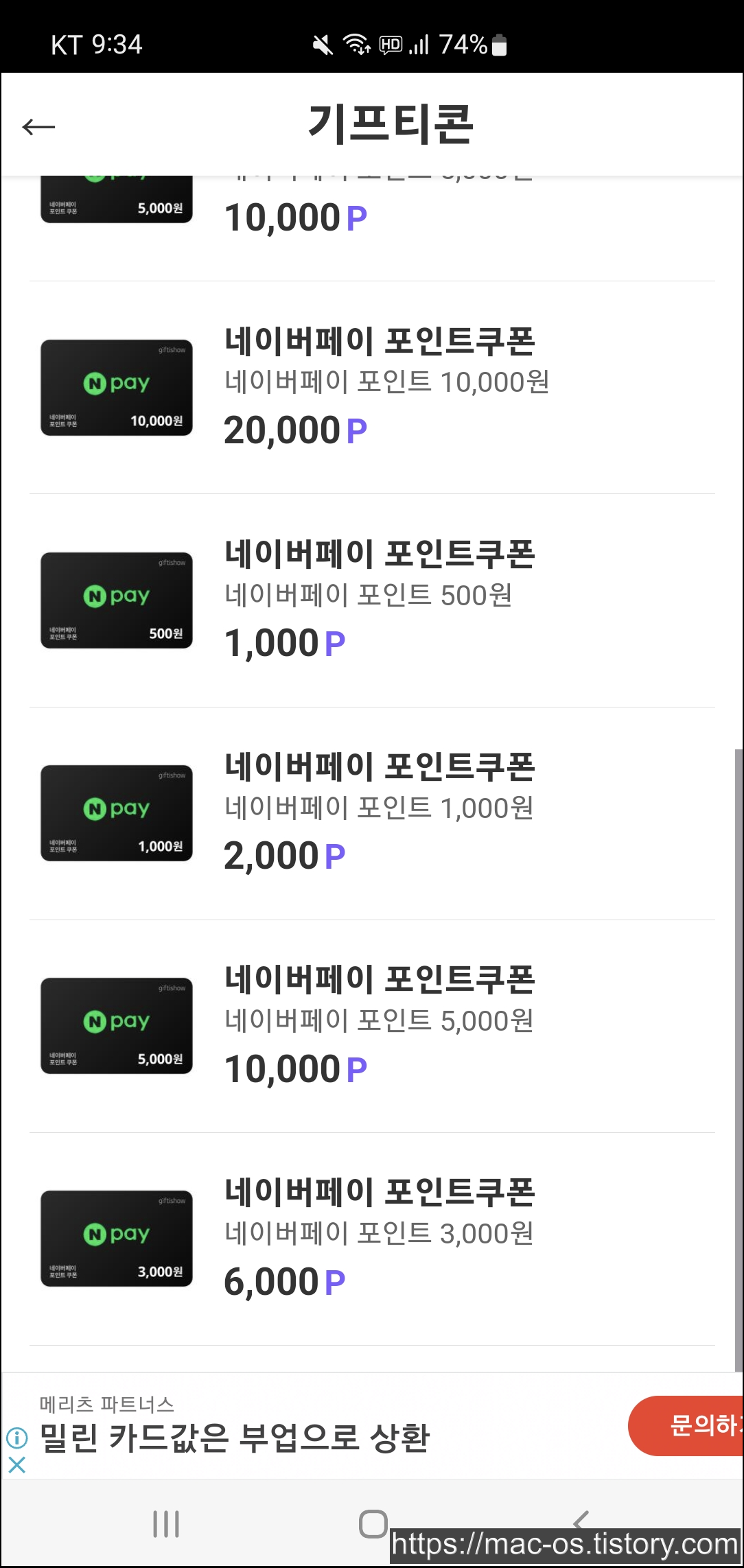Viewport: 744px width, 1568px height.
Task: Select the 1,000P Naver Pay 500원 coupon
Action: pos(371,600)
